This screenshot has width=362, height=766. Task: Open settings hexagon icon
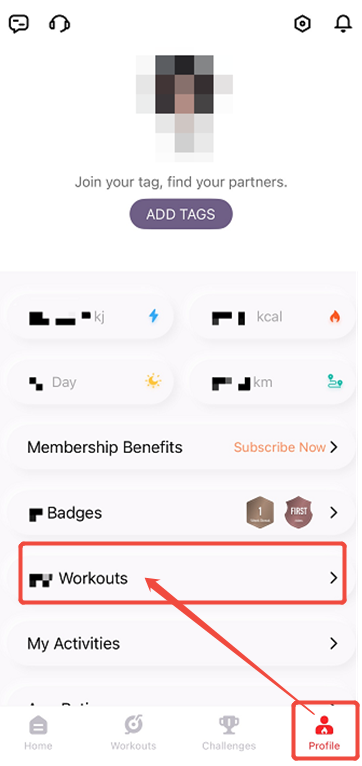pyautogui.click(x=303, y=23)
